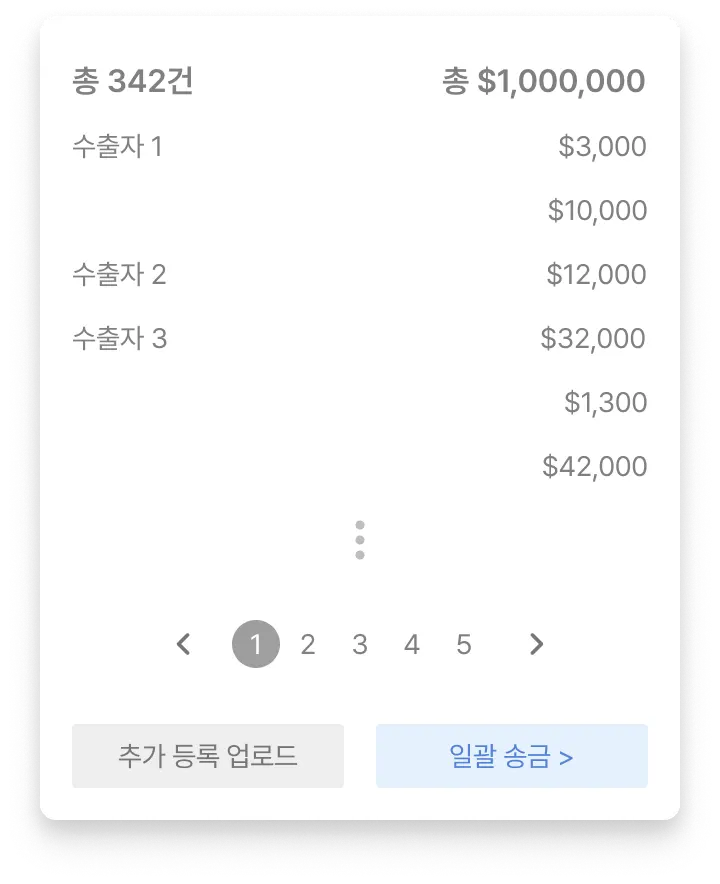Image resolution: width=720 pixels, height=884 pixels.
Task: Select page 1 in pagination
Action: 256,645
